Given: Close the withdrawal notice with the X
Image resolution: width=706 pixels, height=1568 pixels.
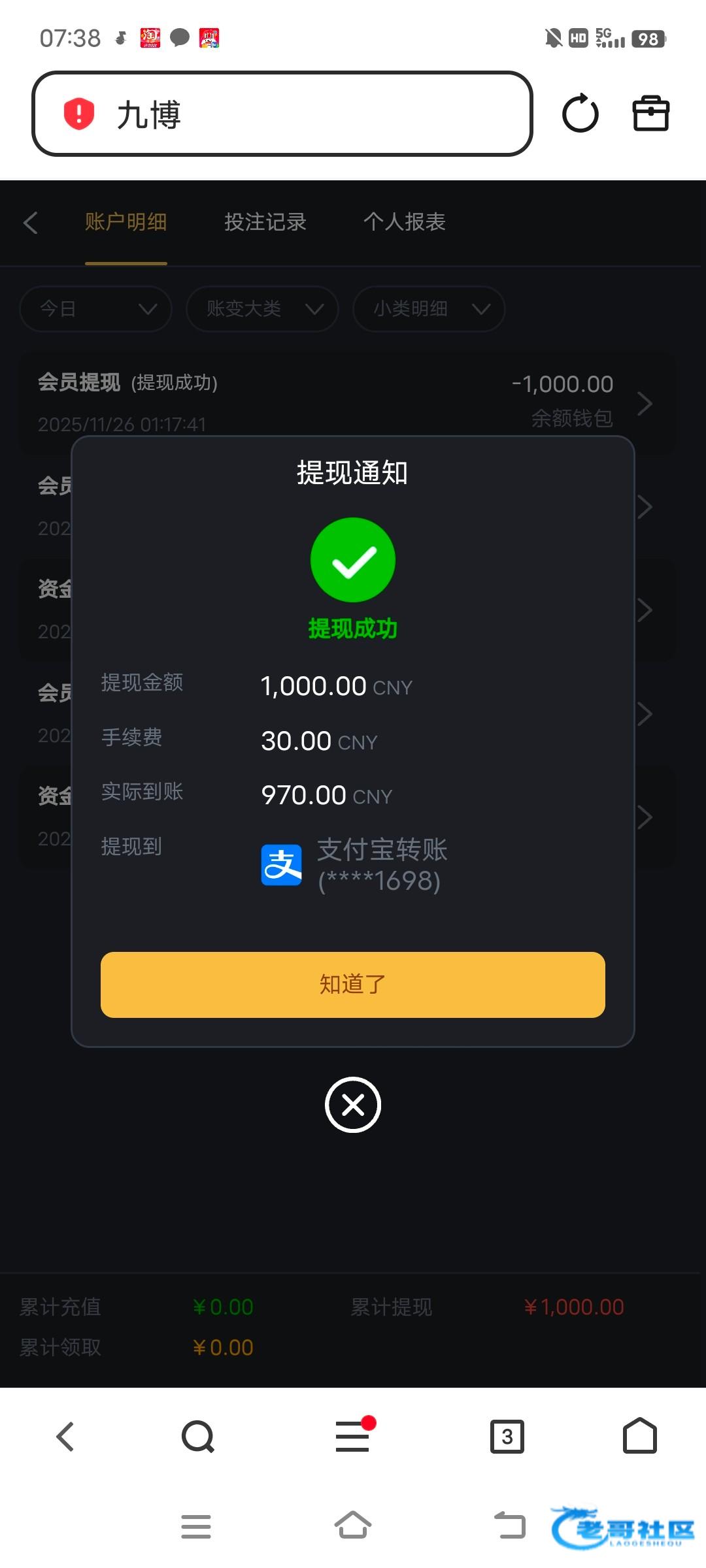Looking at the screenshot, I should [353, 1105].
